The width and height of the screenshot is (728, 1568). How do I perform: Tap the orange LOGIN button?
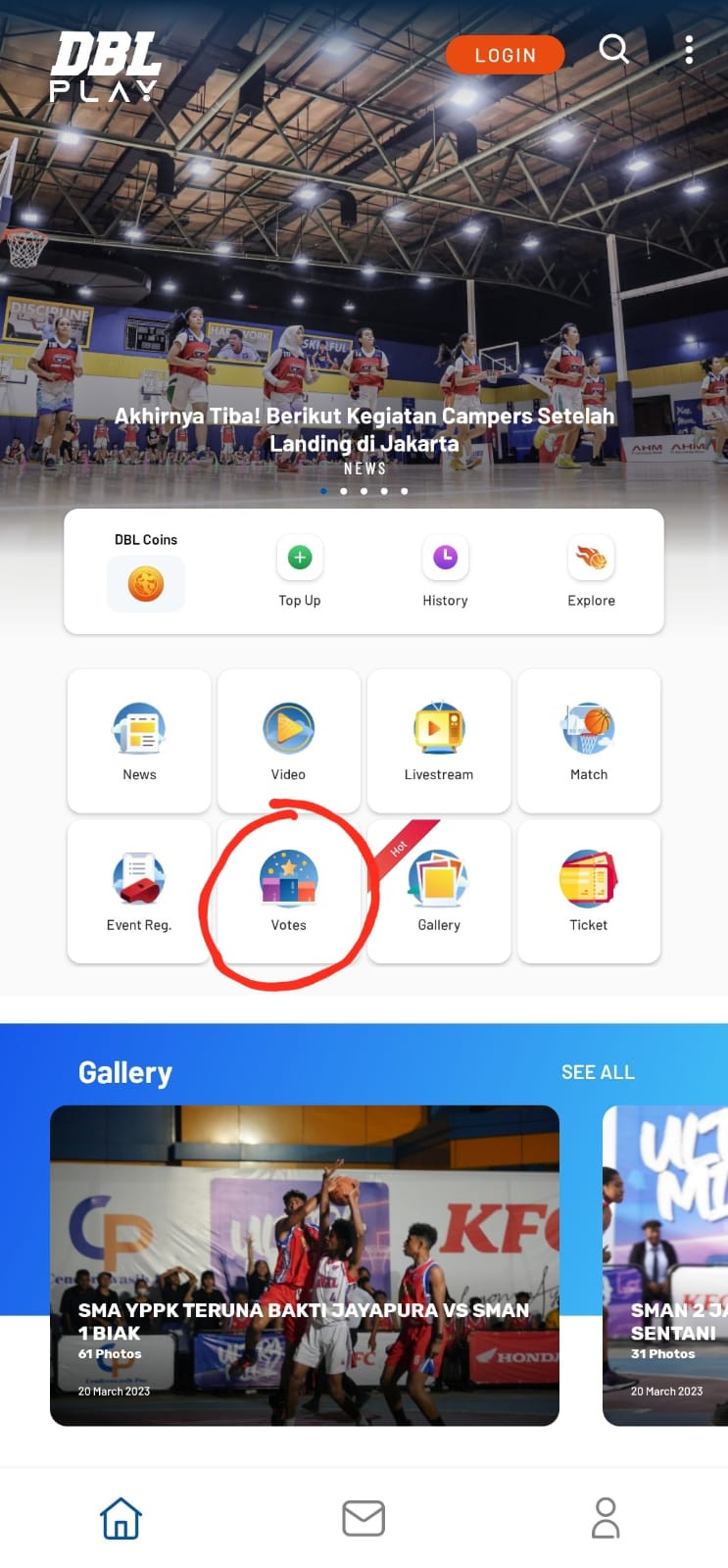coord(505,55)
